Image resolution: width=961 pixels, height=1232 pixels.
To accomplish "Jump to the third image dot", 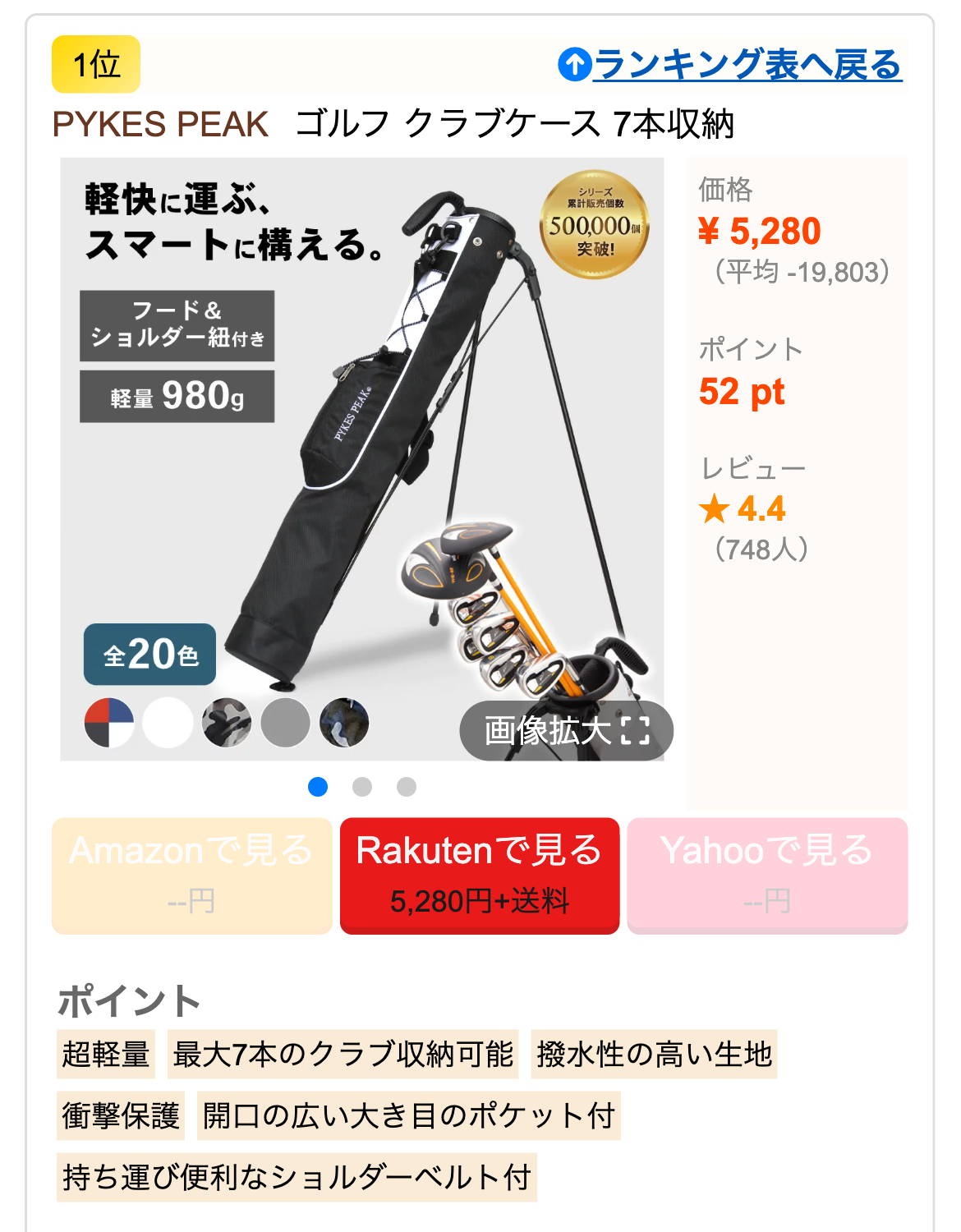I will pos(407,787).
